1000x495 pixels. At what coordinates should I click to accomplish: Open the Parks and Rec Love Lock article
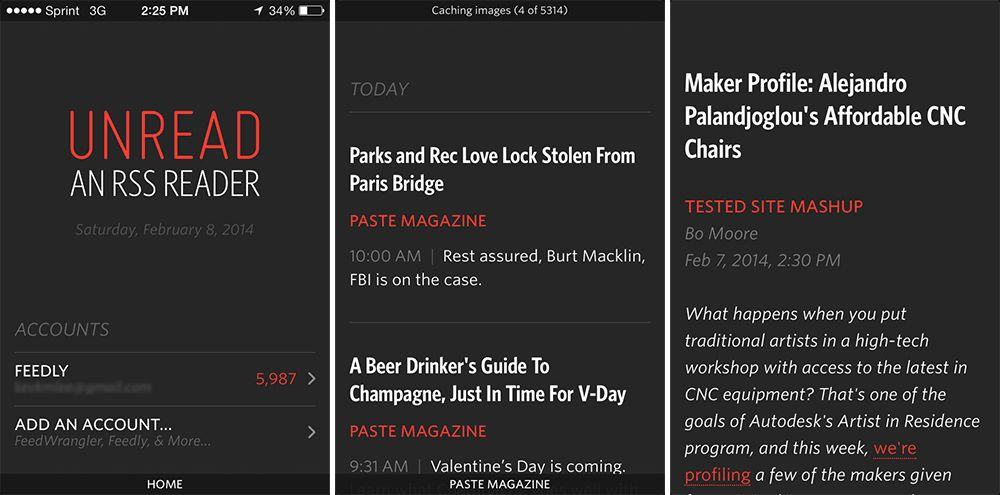(x=492, y=169)
